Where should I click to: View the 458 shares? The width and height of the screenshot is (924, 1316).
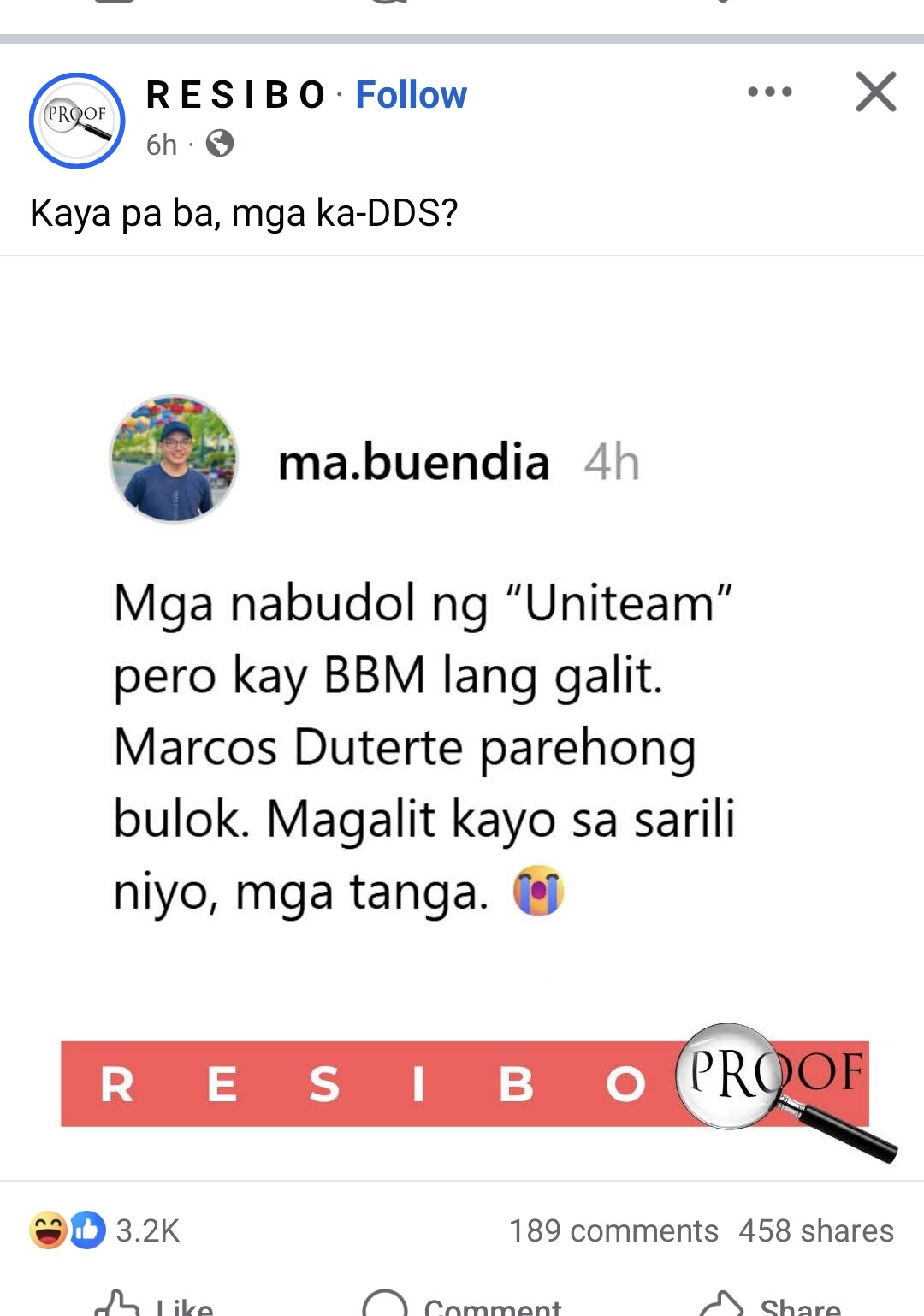(x=815, y=1230)
